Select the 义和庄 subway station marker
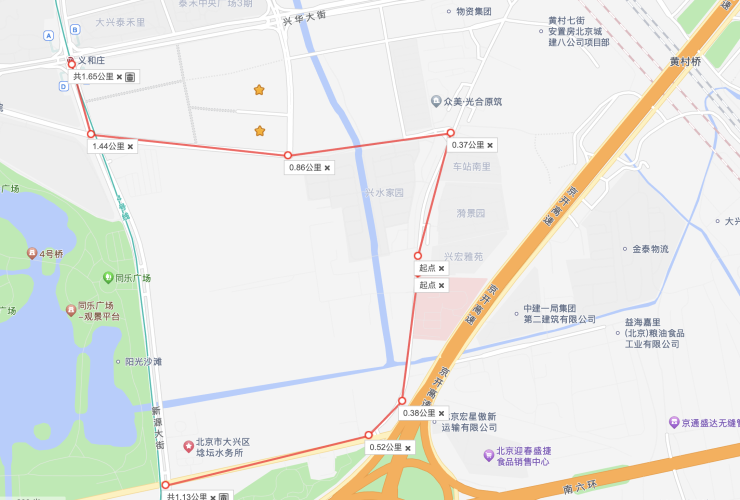Viewport: 740px width, 500px height. [70, 60]
